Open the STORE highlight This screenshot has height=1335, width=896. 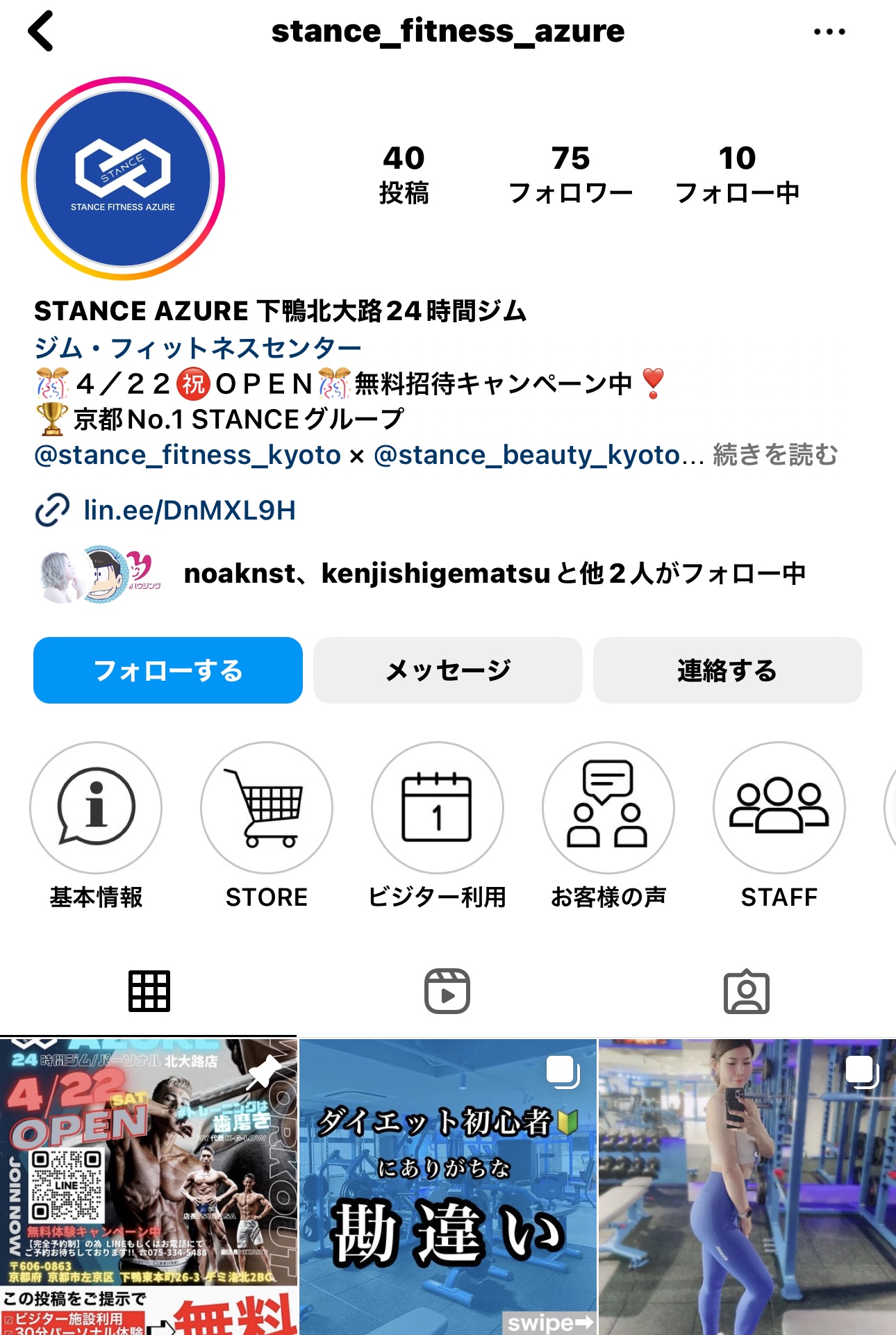(x=267, y=808)
